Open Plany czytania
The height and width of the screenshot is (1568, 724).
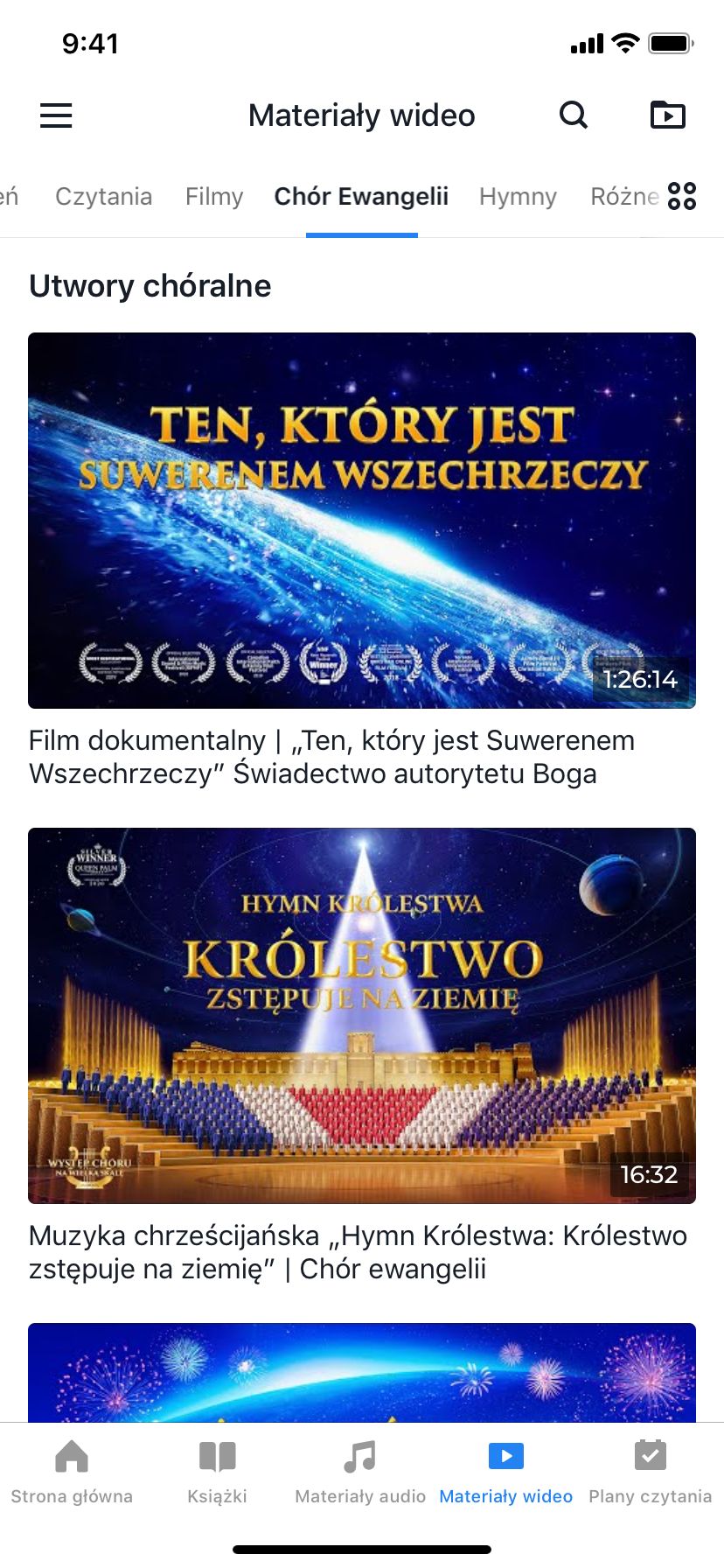[650, 1472]
